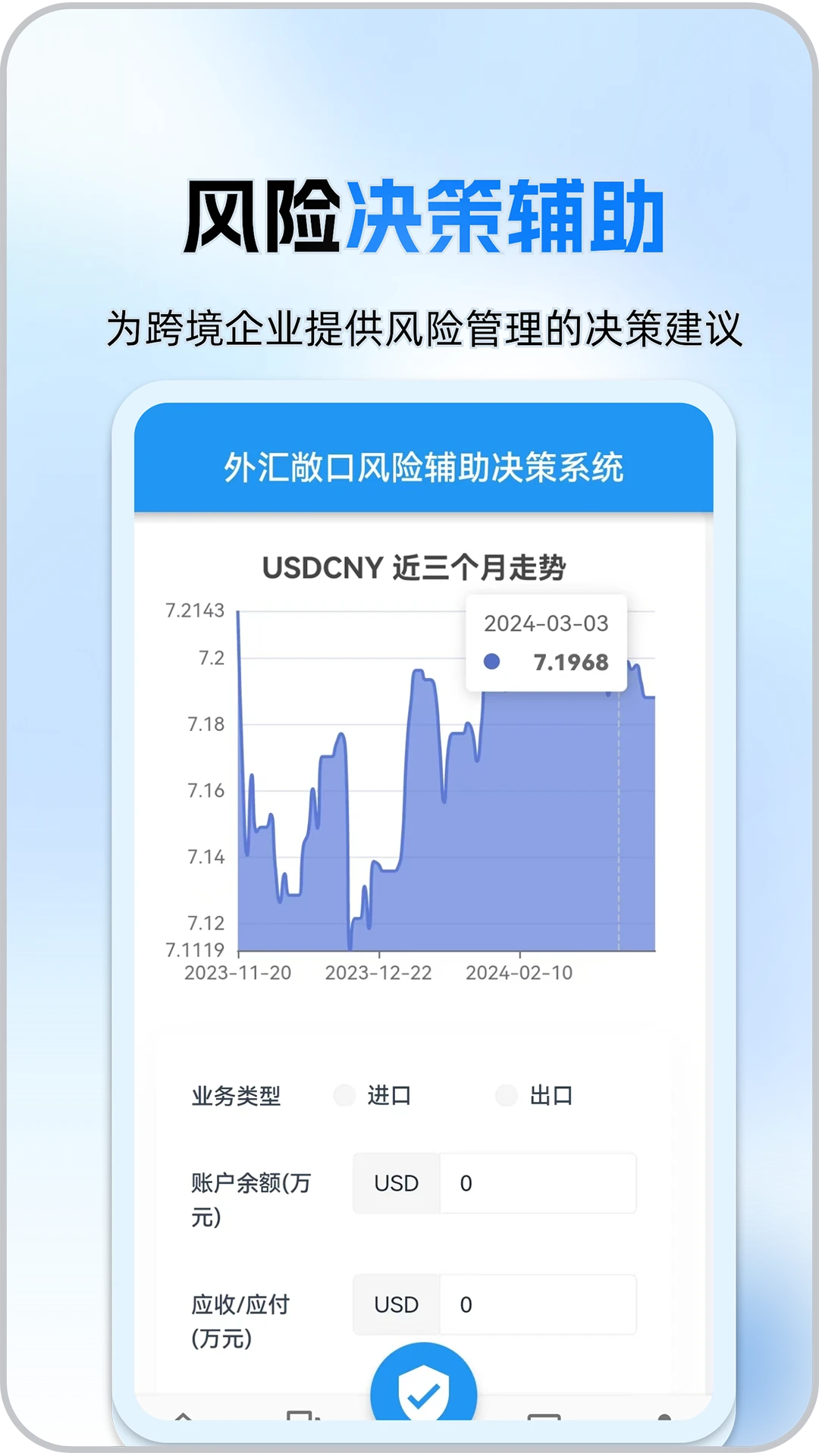Open the USD currency selector for 应收/应付
This screenshot has width=819, height=1456.
tap(395, 1304)
